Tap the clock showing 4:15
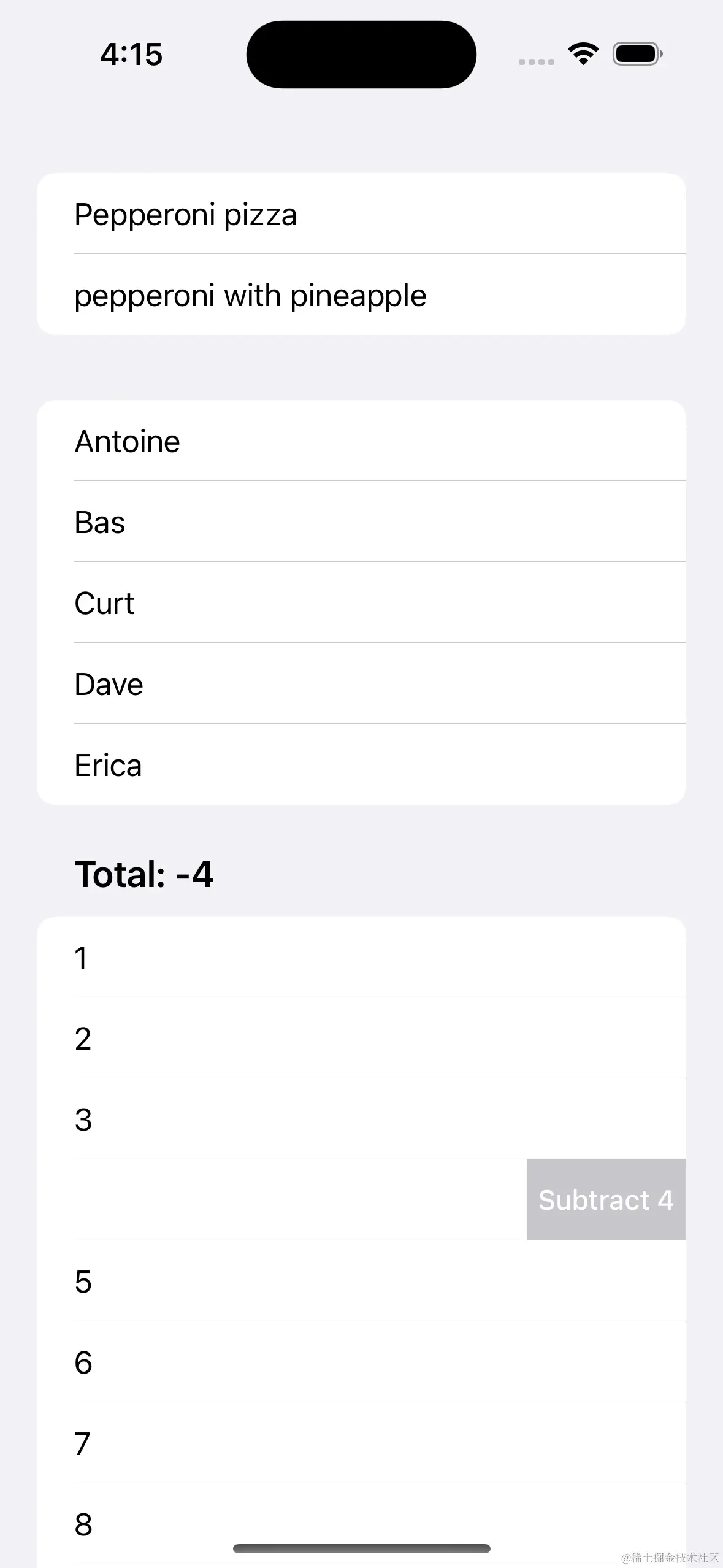The width and height of the screenshot is (723, 1568). (x=132, y=54)
